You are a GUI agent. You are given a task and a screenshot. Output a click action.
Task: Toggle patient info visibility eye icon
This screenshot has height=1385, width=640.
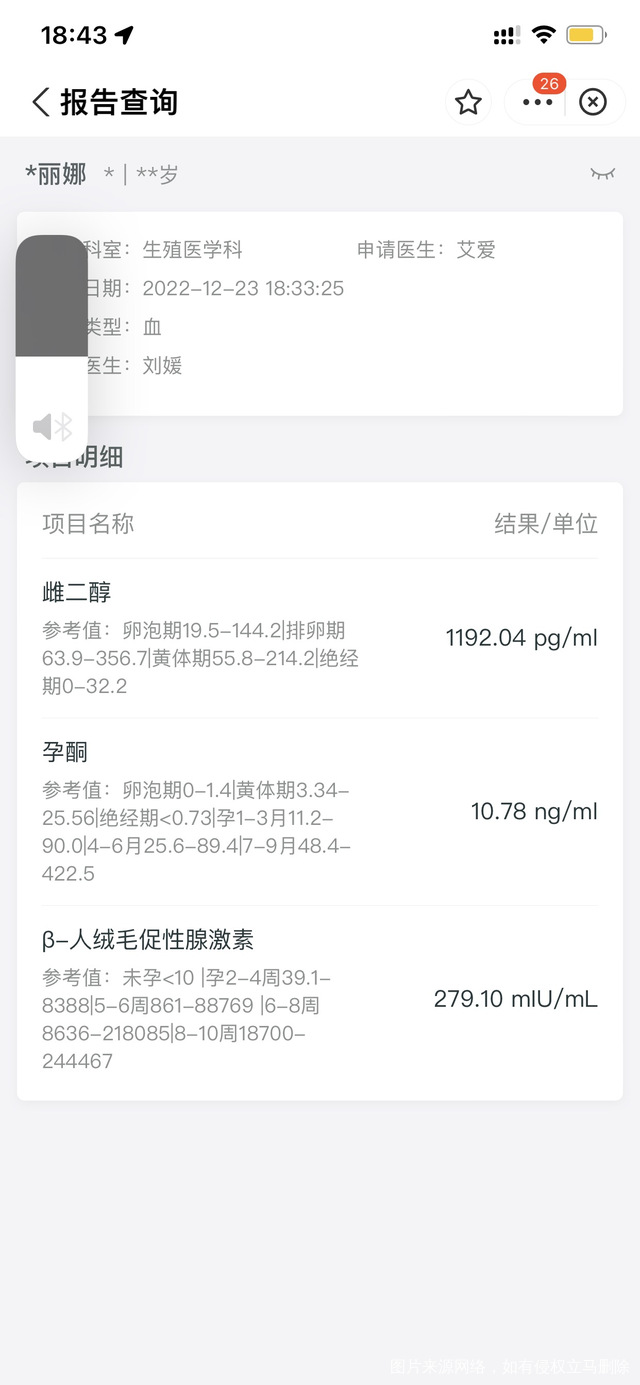(x=602, y=174)
